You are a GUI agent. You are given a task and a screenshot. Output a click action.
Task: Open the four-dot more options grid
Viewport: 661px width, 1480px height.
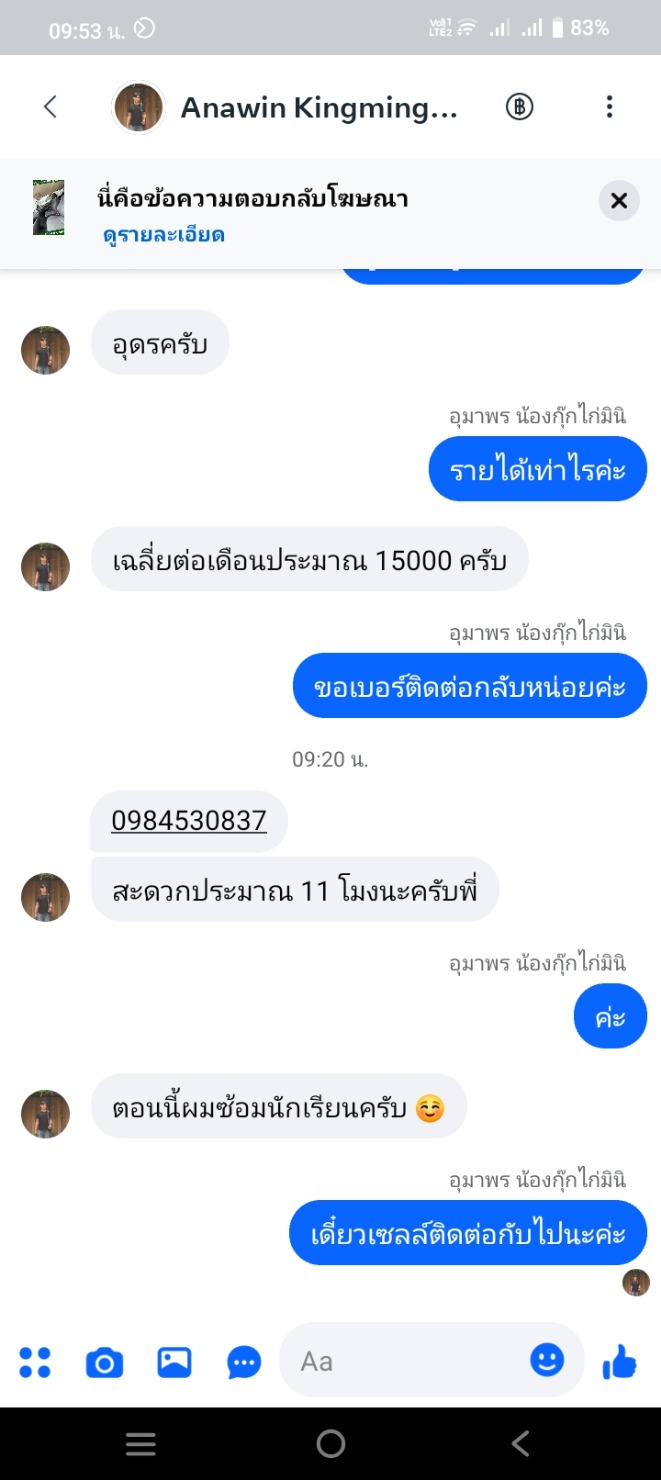tap(35, 1362)
